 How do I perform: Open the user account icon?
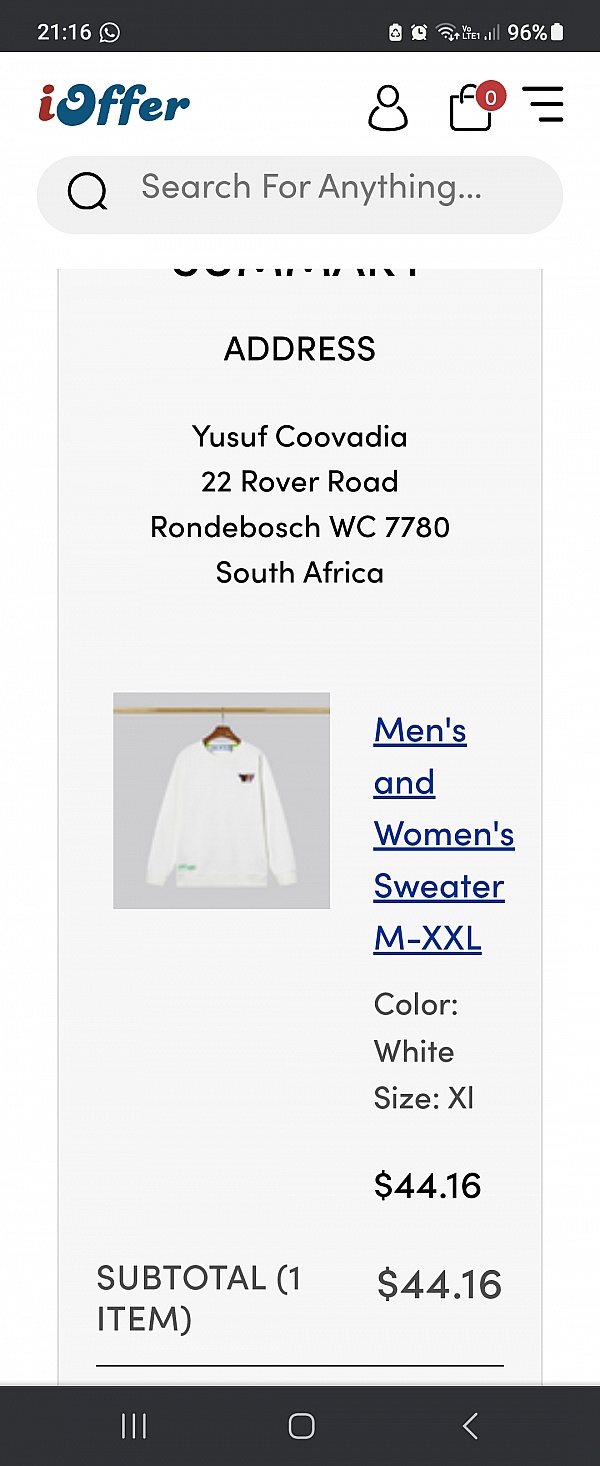(388, 107)
